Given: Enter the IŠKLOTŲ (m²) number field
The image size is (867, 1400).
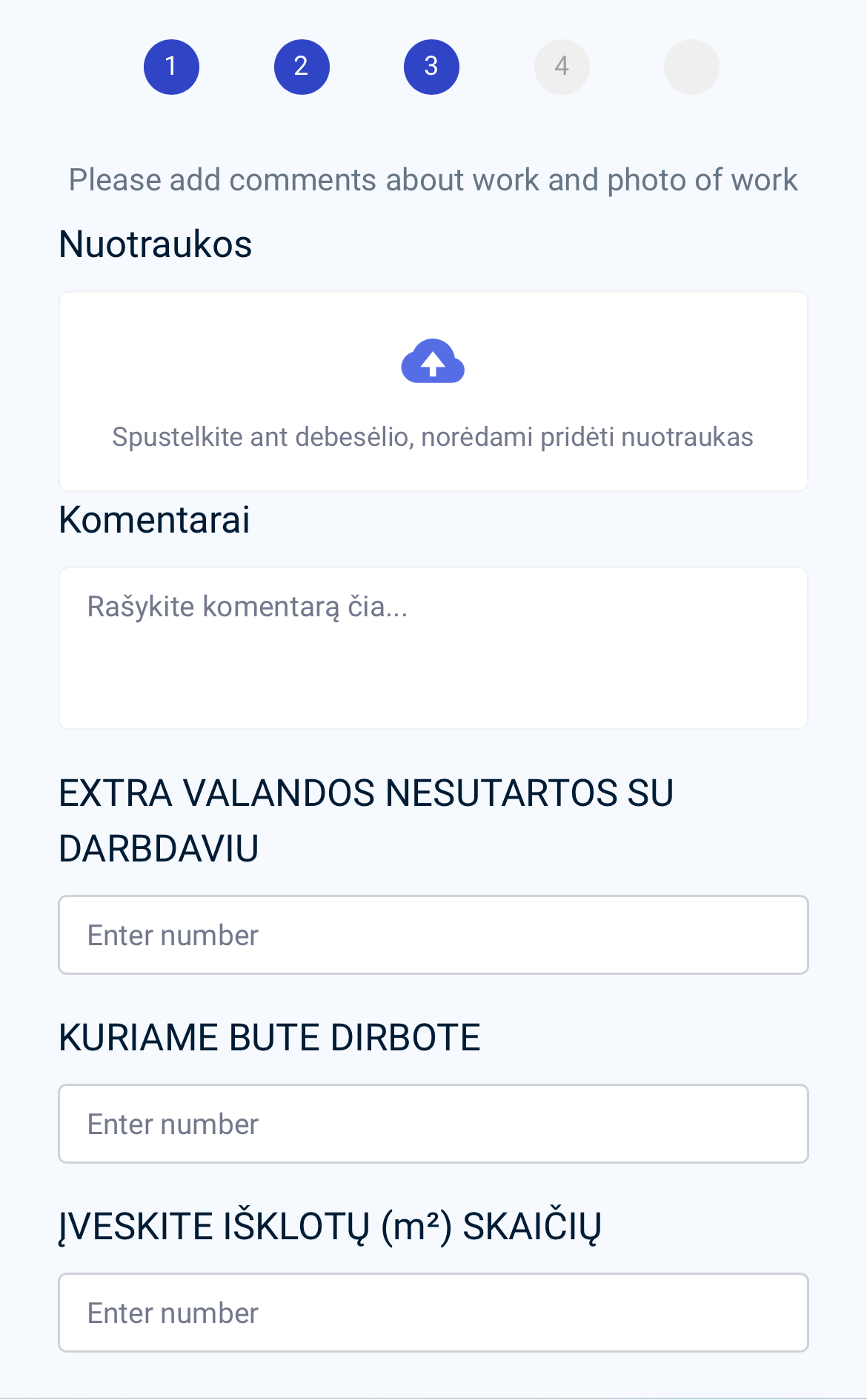Looking at the screenshot, I should [433, 1313].
